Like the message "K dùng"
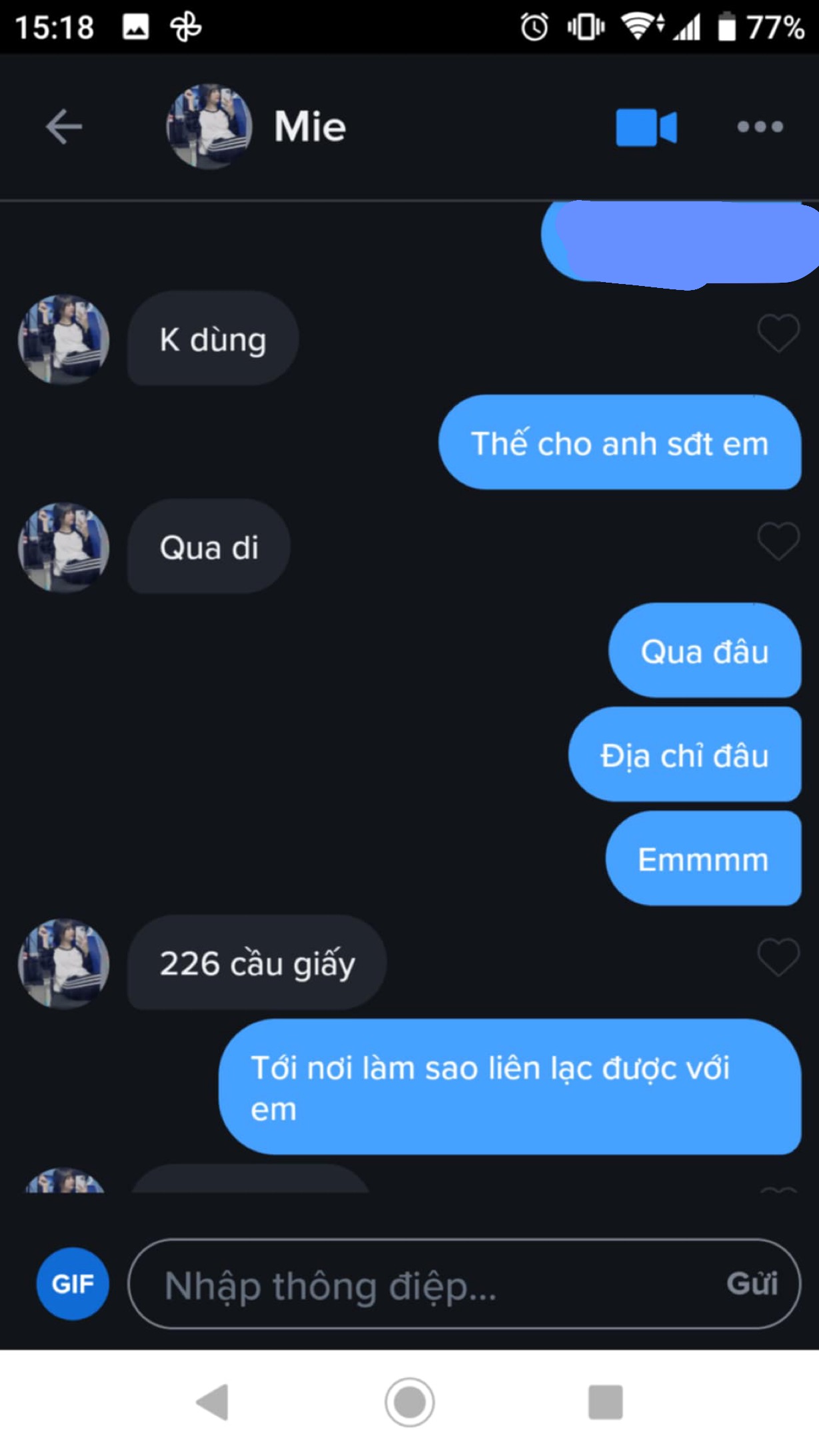 [x=778, y=333]
